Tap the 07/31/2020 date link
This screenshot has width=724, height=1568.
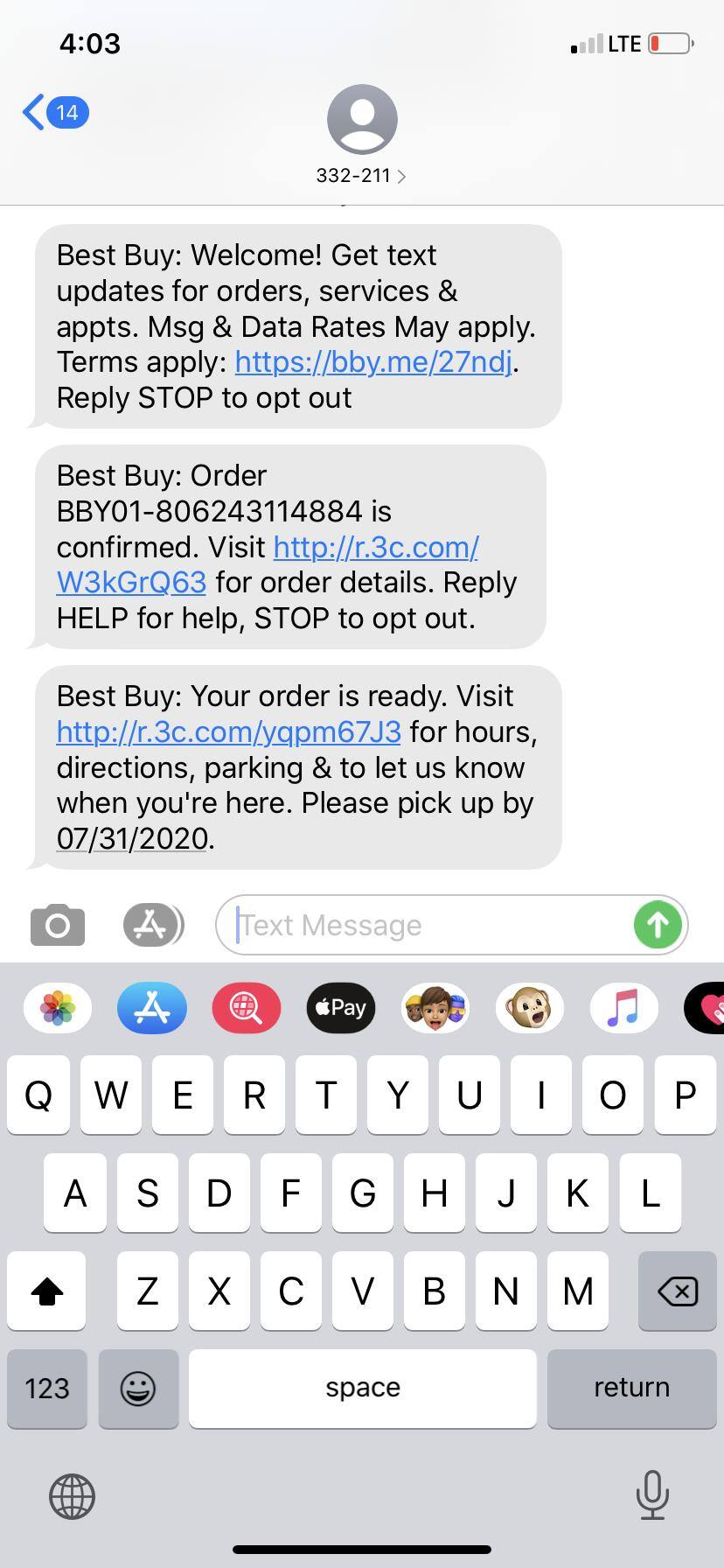[129, 838]
